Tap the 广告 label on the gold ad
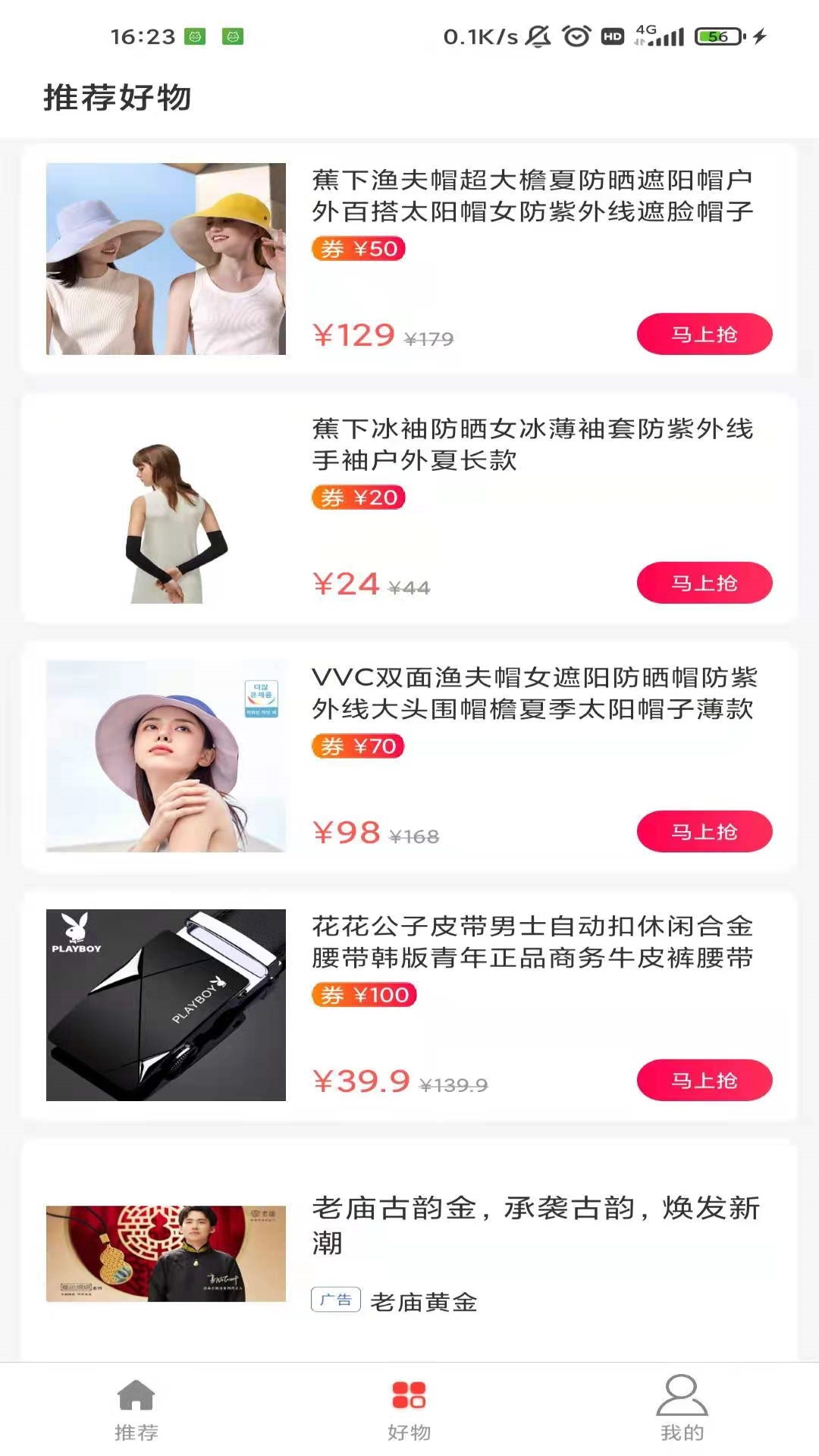 [336, 1299]
